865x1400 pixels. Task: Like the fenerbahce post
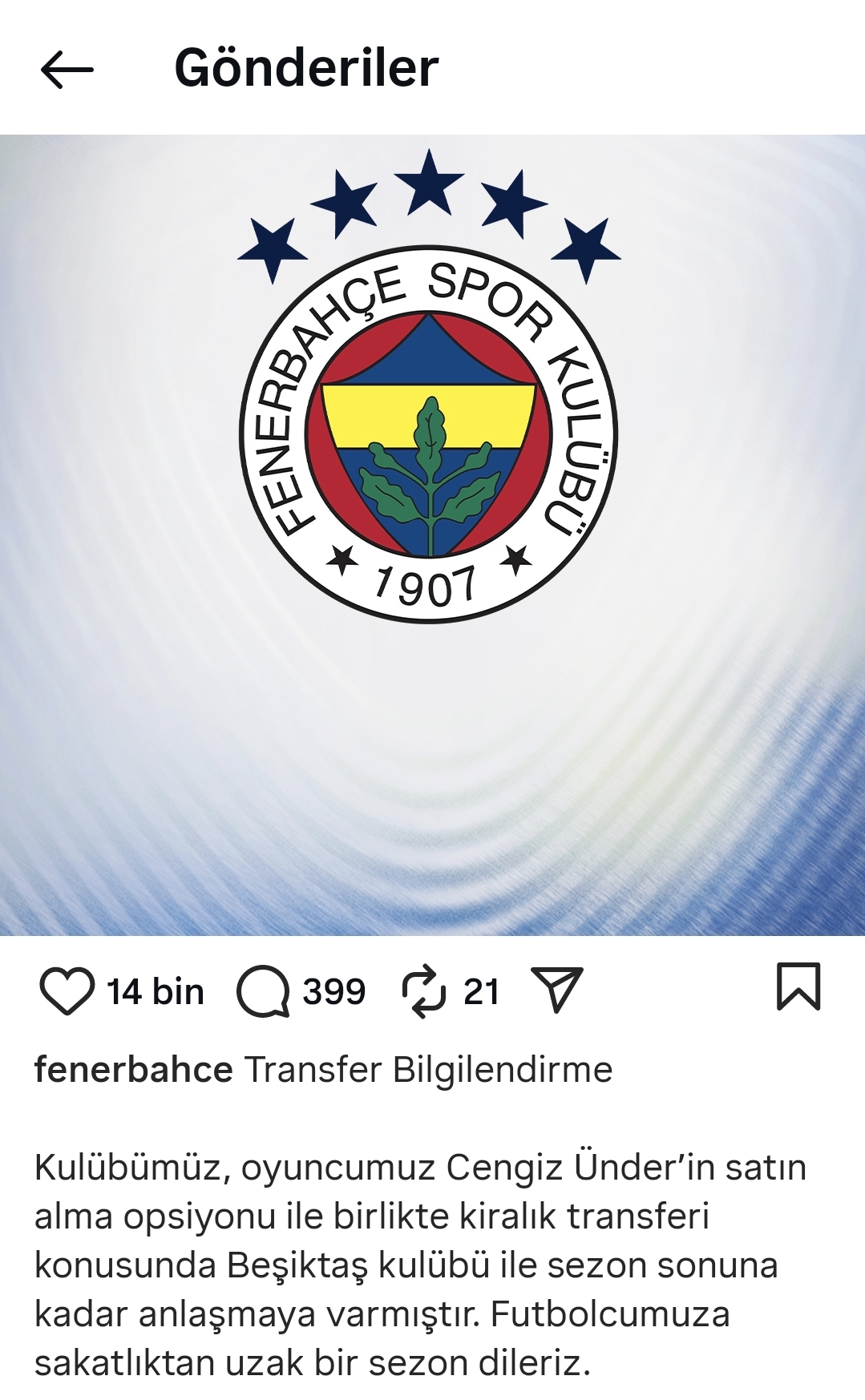click(x=67, y=991)
